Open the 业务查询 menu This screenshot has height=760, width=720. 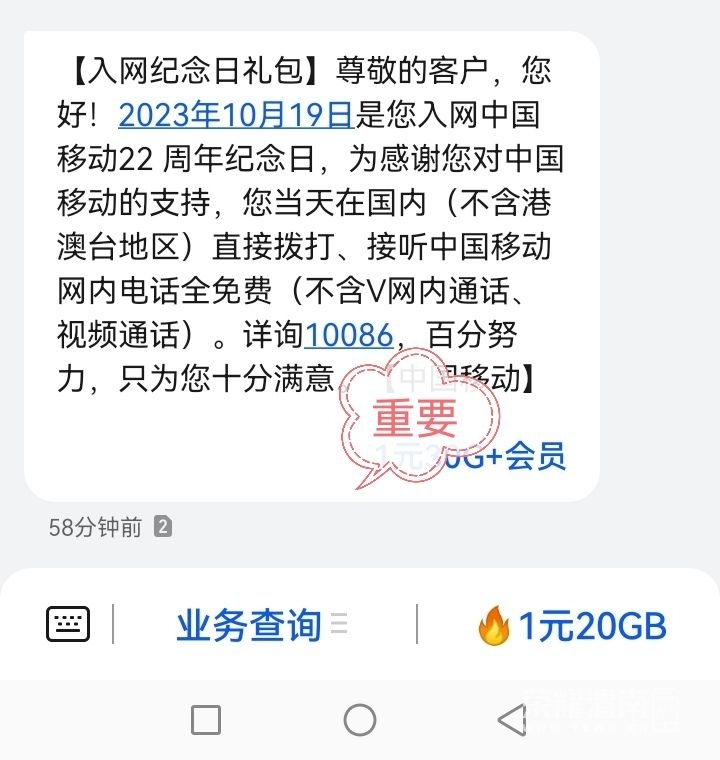click(250, 626)
